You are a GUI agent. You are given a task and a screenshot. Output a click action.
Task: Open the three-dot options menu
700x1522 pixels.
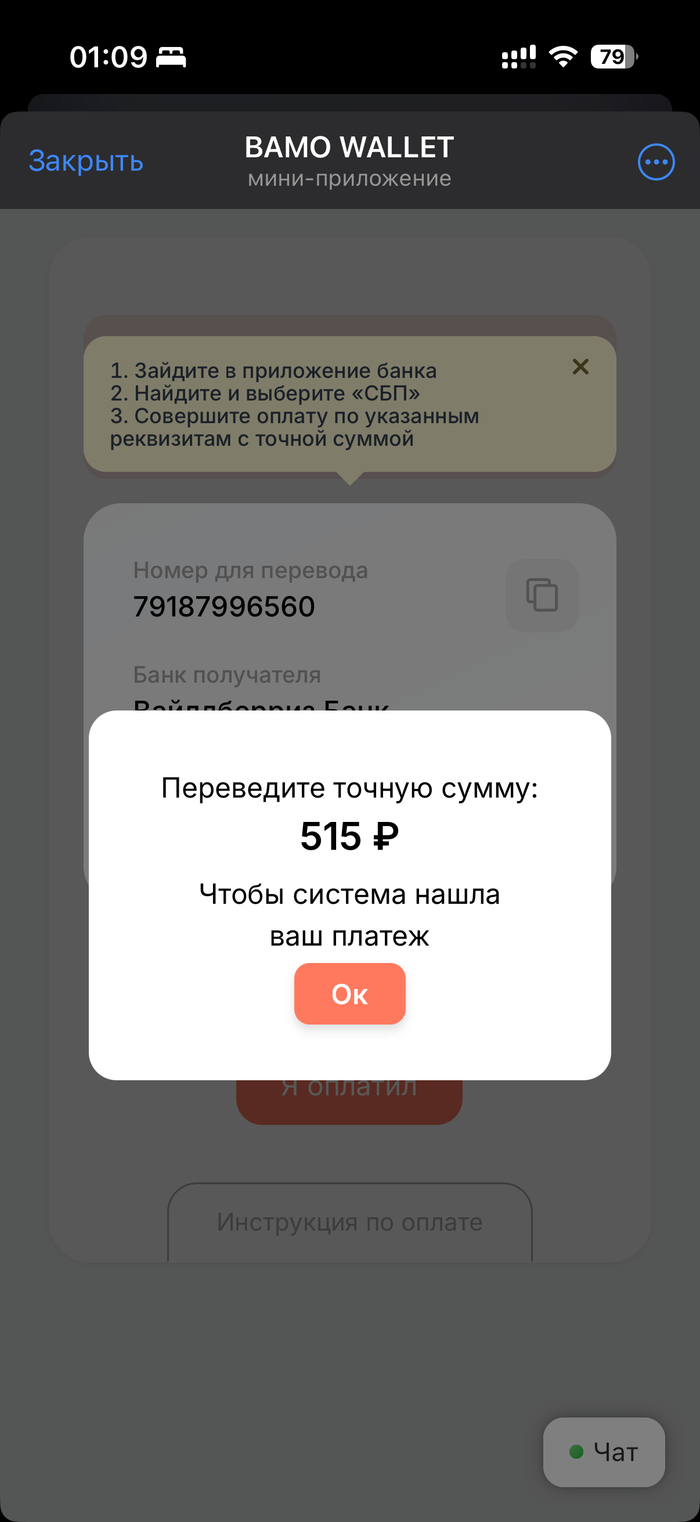656,162
